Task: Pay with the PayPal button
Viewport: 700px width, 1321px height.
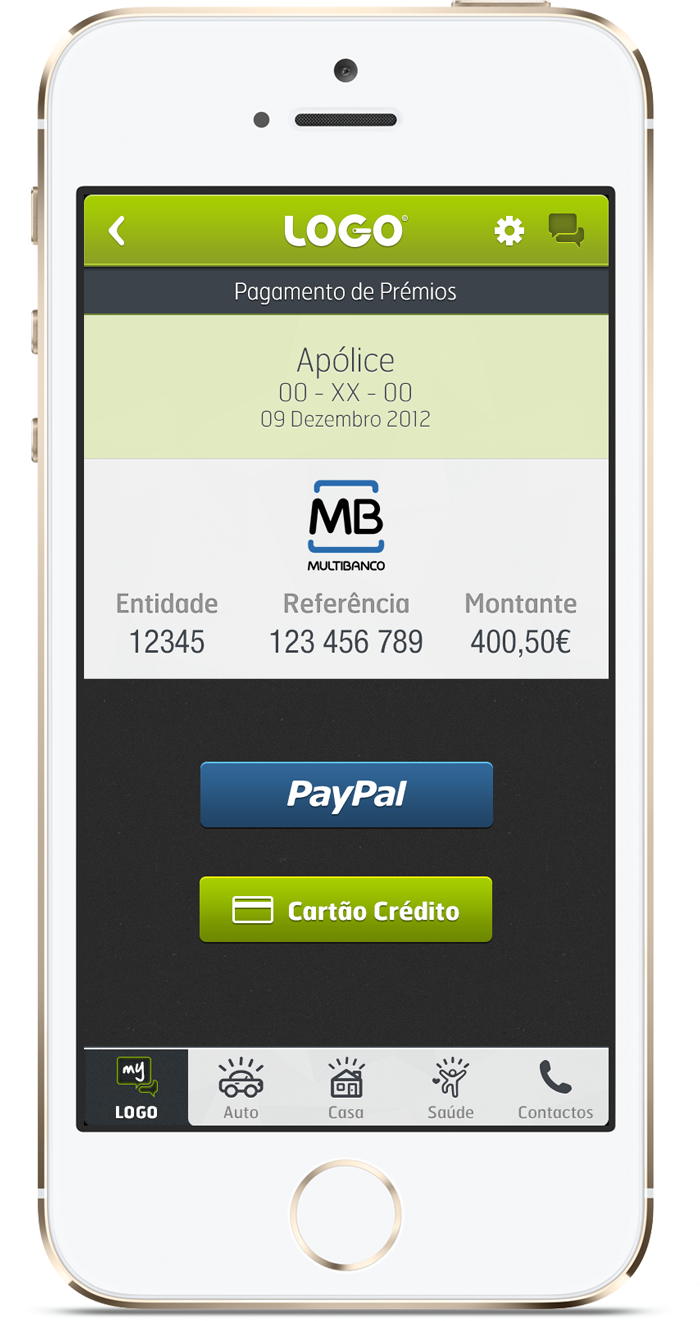Action: [x=346, y=795]
